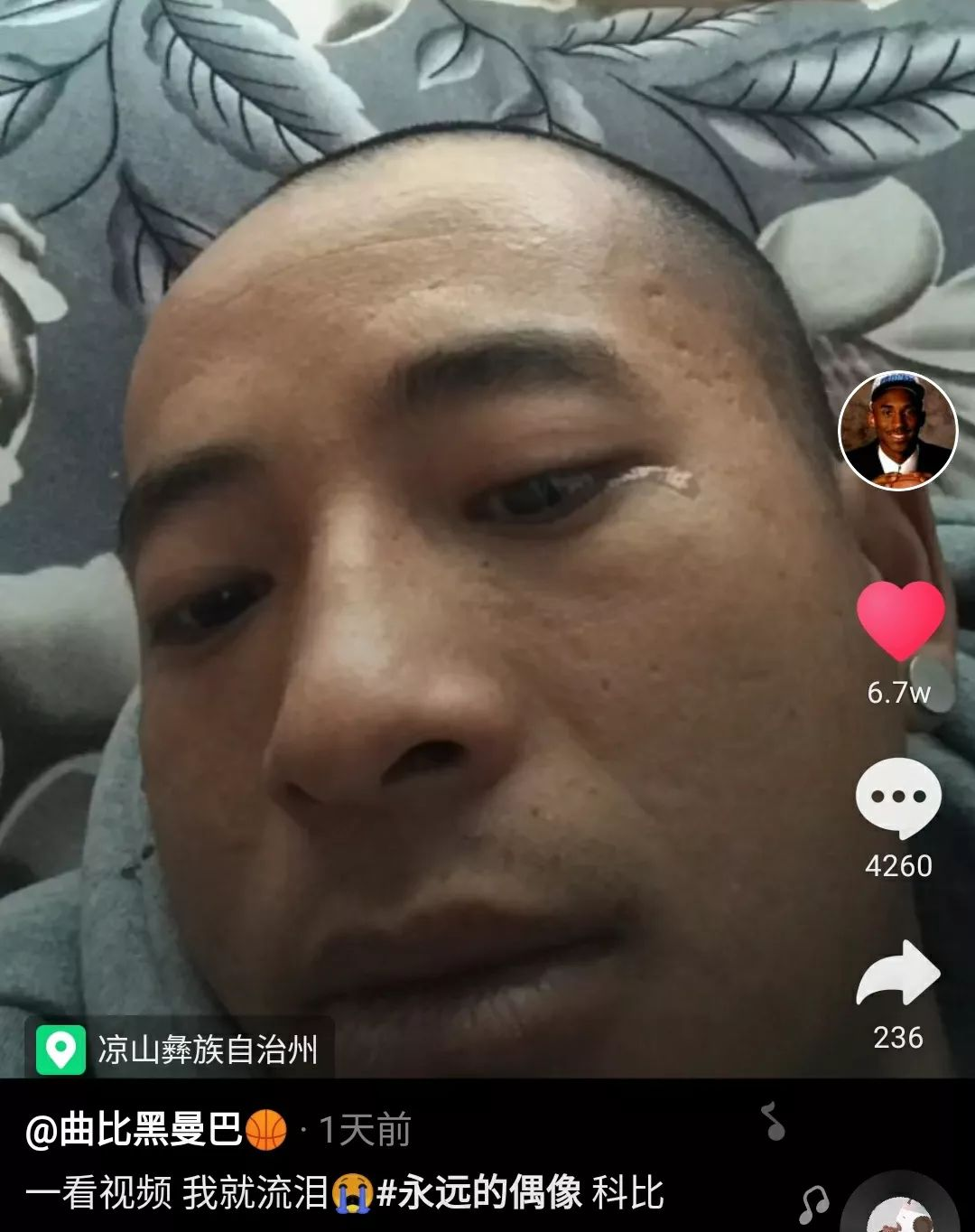Open the @曲比黑曼巴 user profile
This screenshot has height=1232, width=975.
point(135,1130)
